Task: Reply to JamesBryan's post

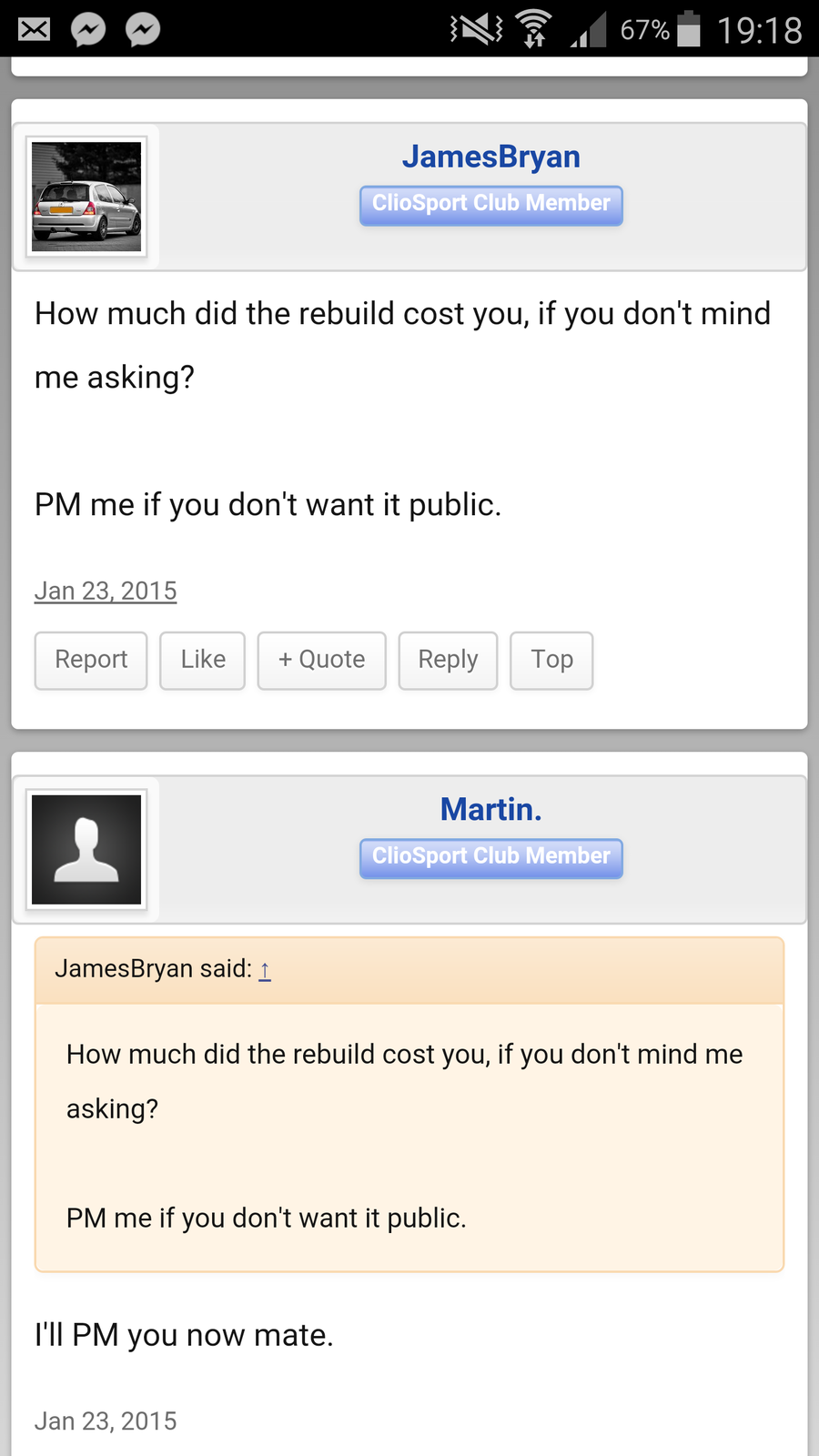Action: pos(448,660)
